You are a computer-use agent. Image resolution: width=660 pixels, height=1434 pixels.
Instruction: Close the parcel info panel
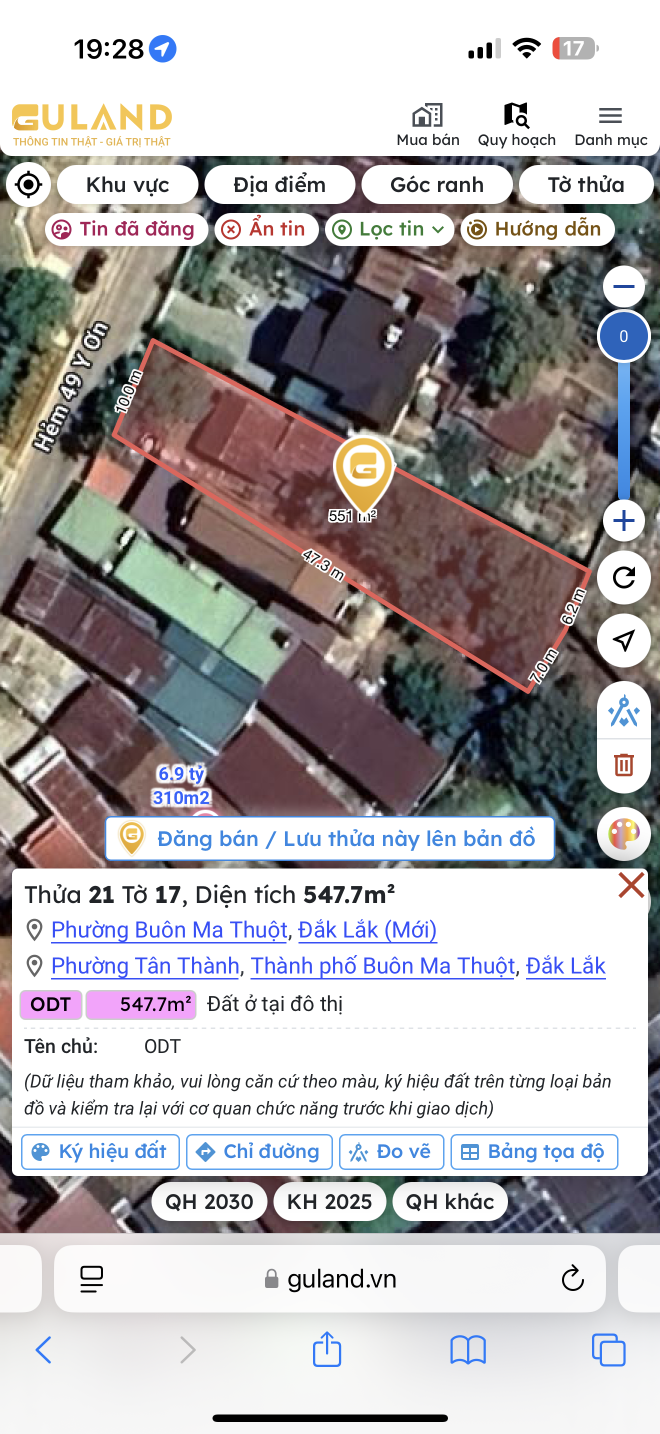click(631, 885)
